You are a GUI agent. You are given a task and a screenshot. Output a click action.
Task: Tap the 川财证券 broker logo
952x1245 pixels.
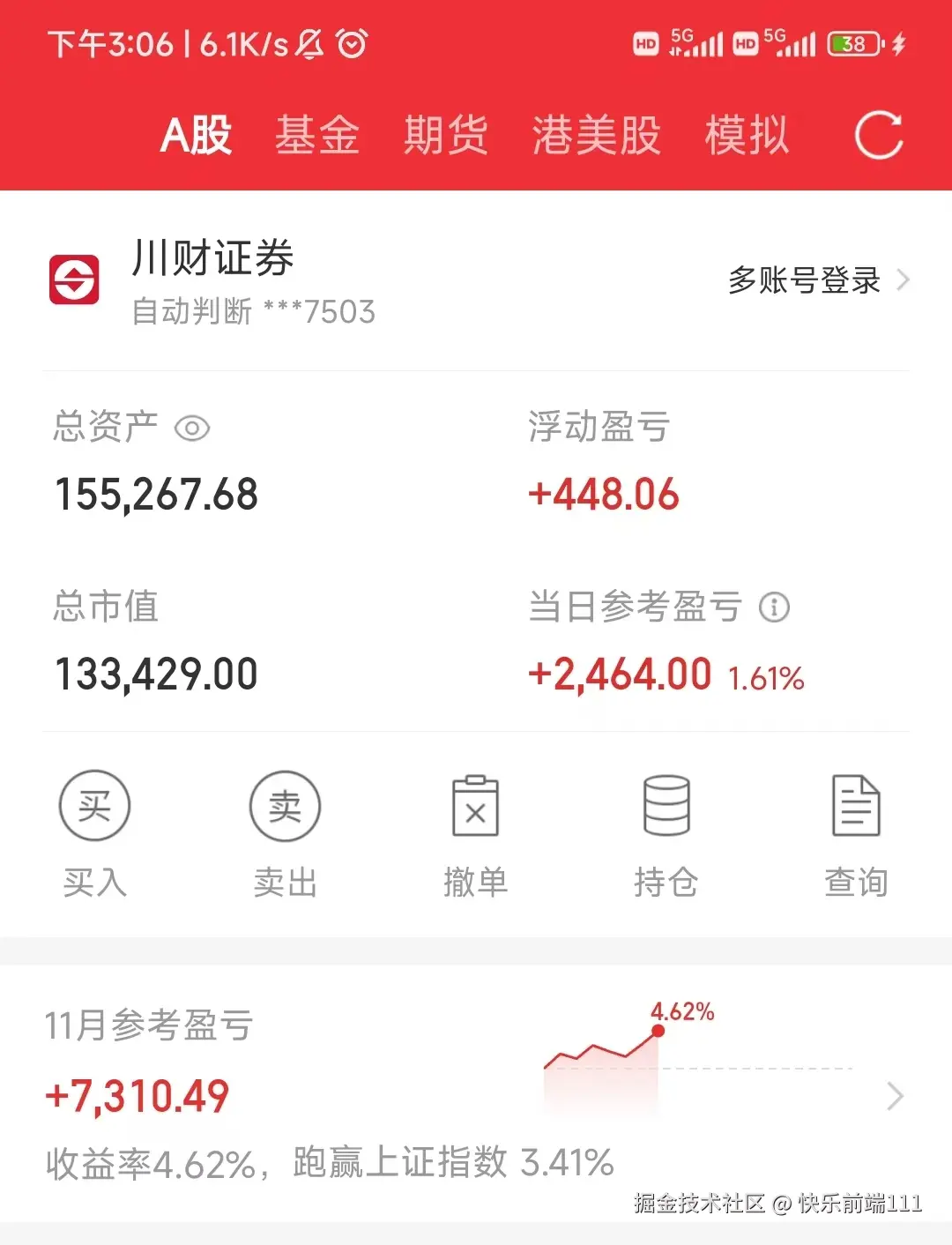coord(74,280)
